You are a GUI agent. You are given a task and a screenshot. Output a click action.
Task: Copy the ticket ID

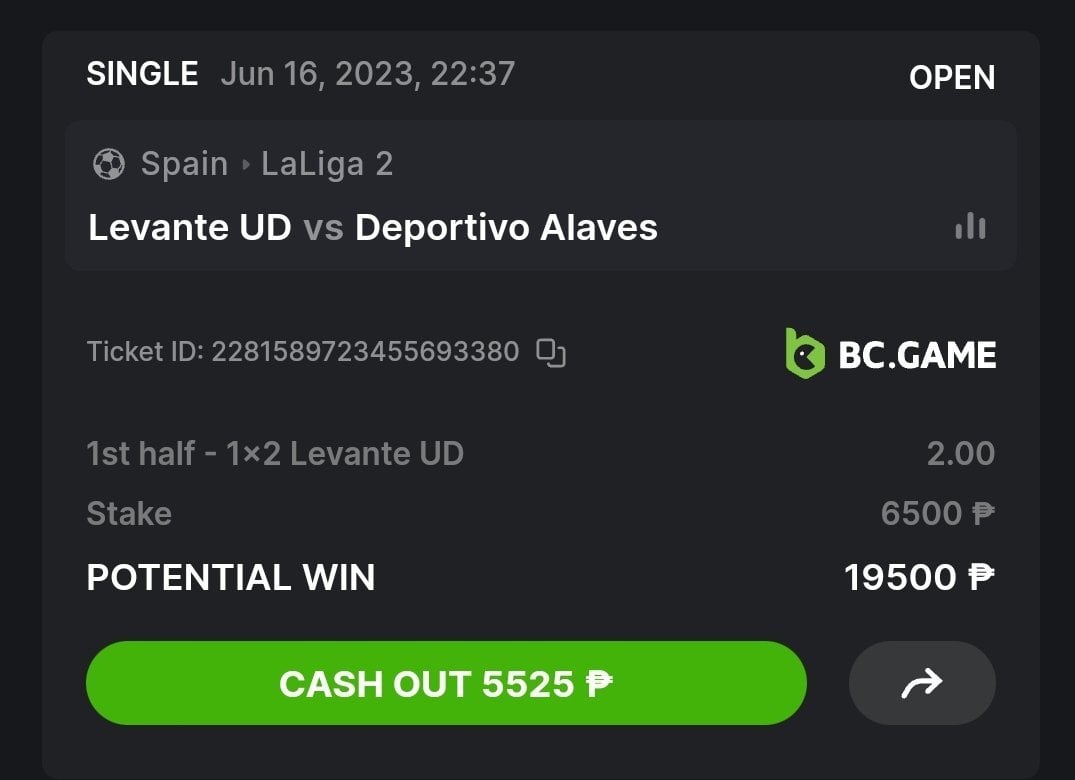point(551,352)
